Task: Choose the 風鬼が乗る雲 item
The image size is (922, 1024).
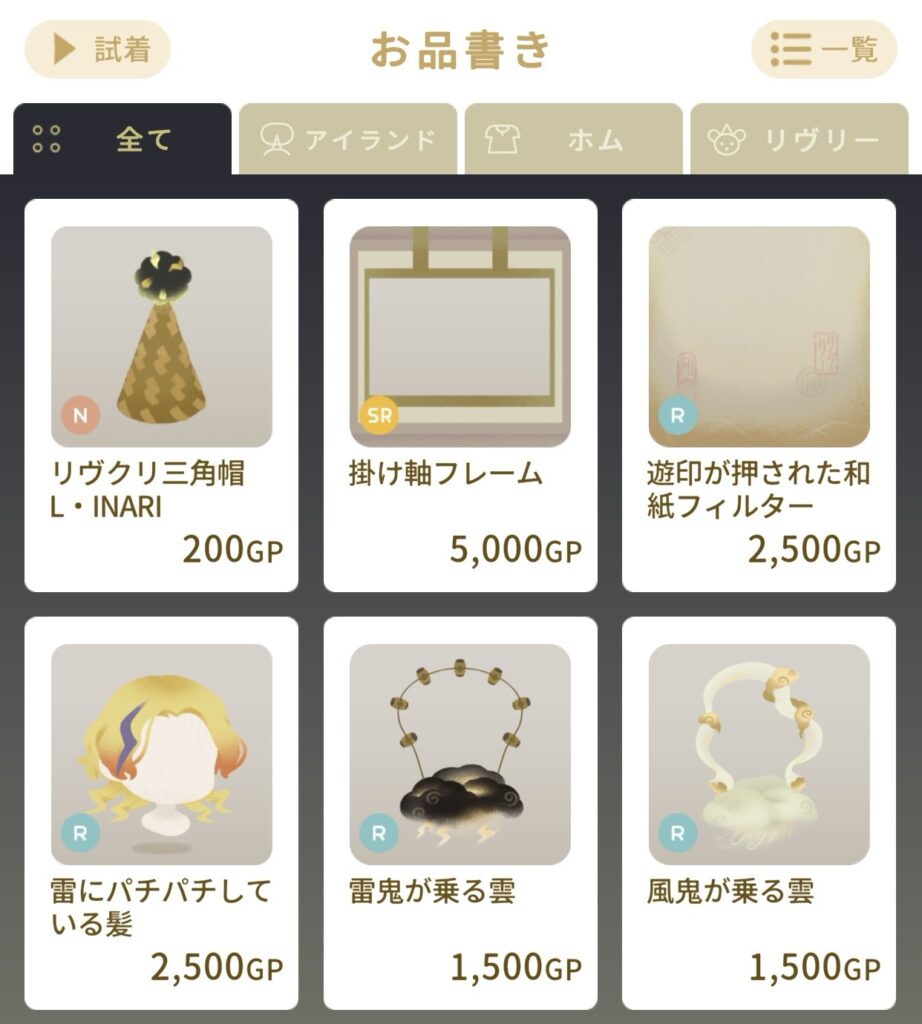Action: point(758,812)
